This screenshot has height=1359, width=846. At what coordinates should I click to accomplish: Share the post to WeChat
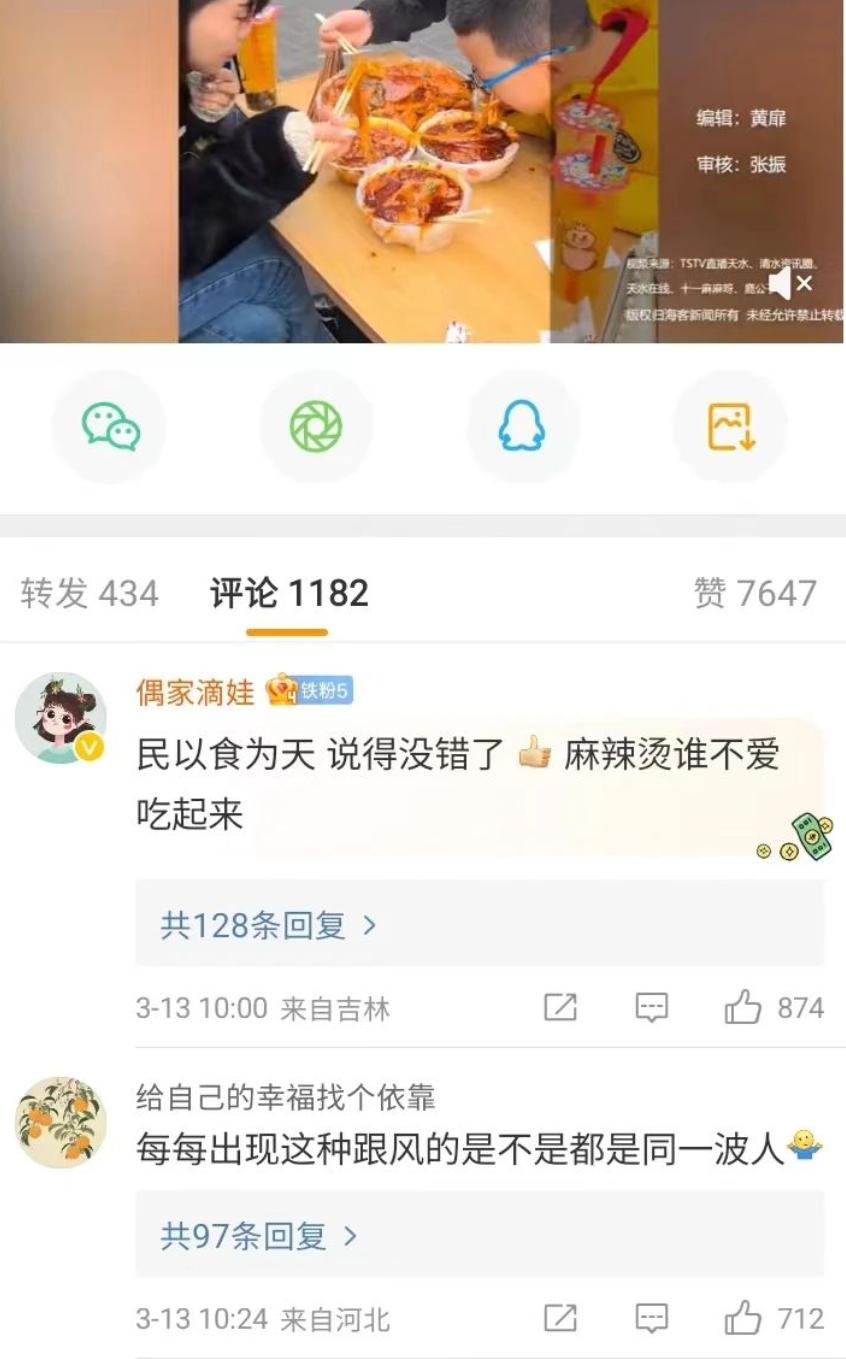[109, 427]
